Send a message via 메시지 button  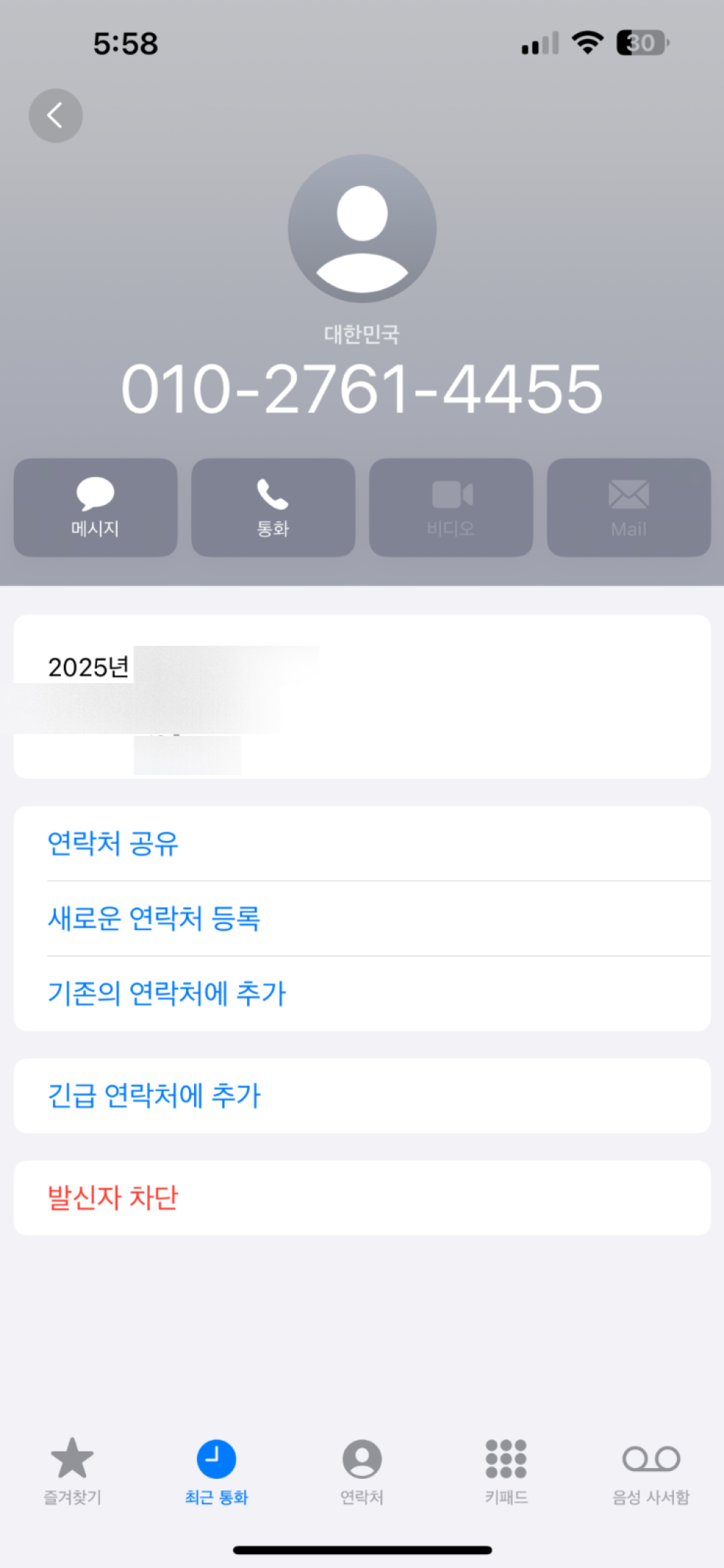pos(96,507)
